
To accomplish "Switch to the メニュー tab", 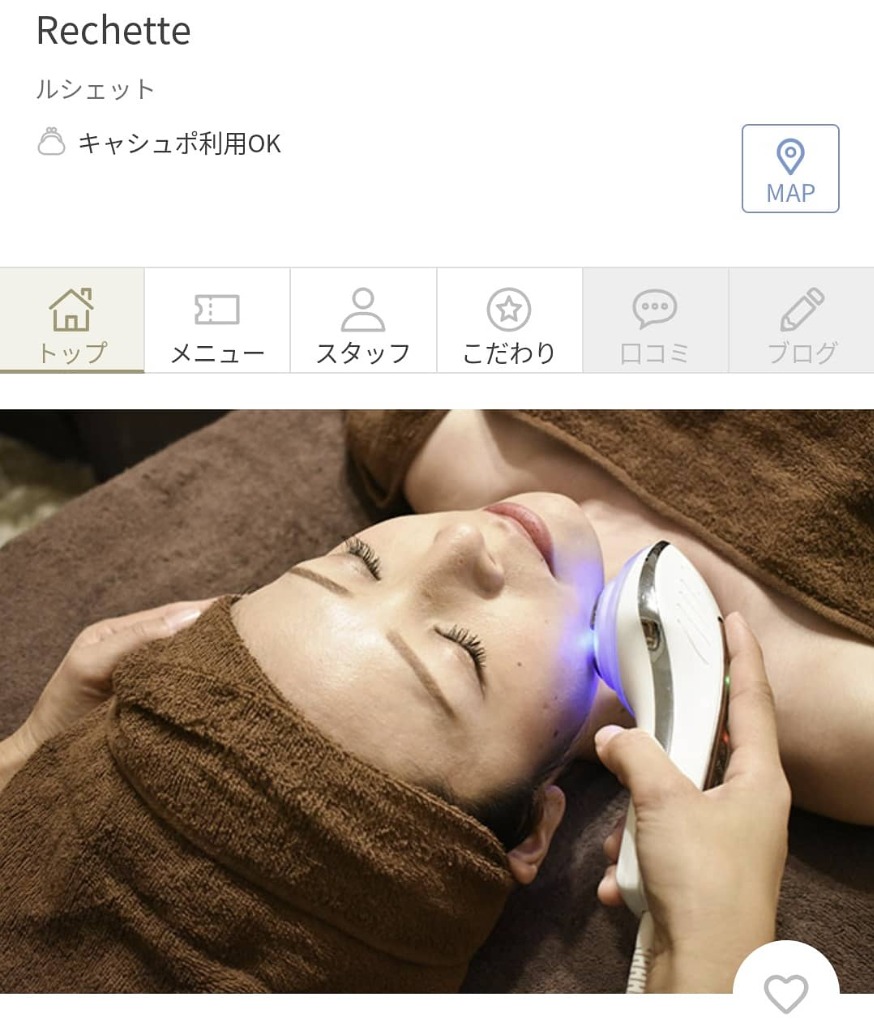I will click(x=217, y=321).
